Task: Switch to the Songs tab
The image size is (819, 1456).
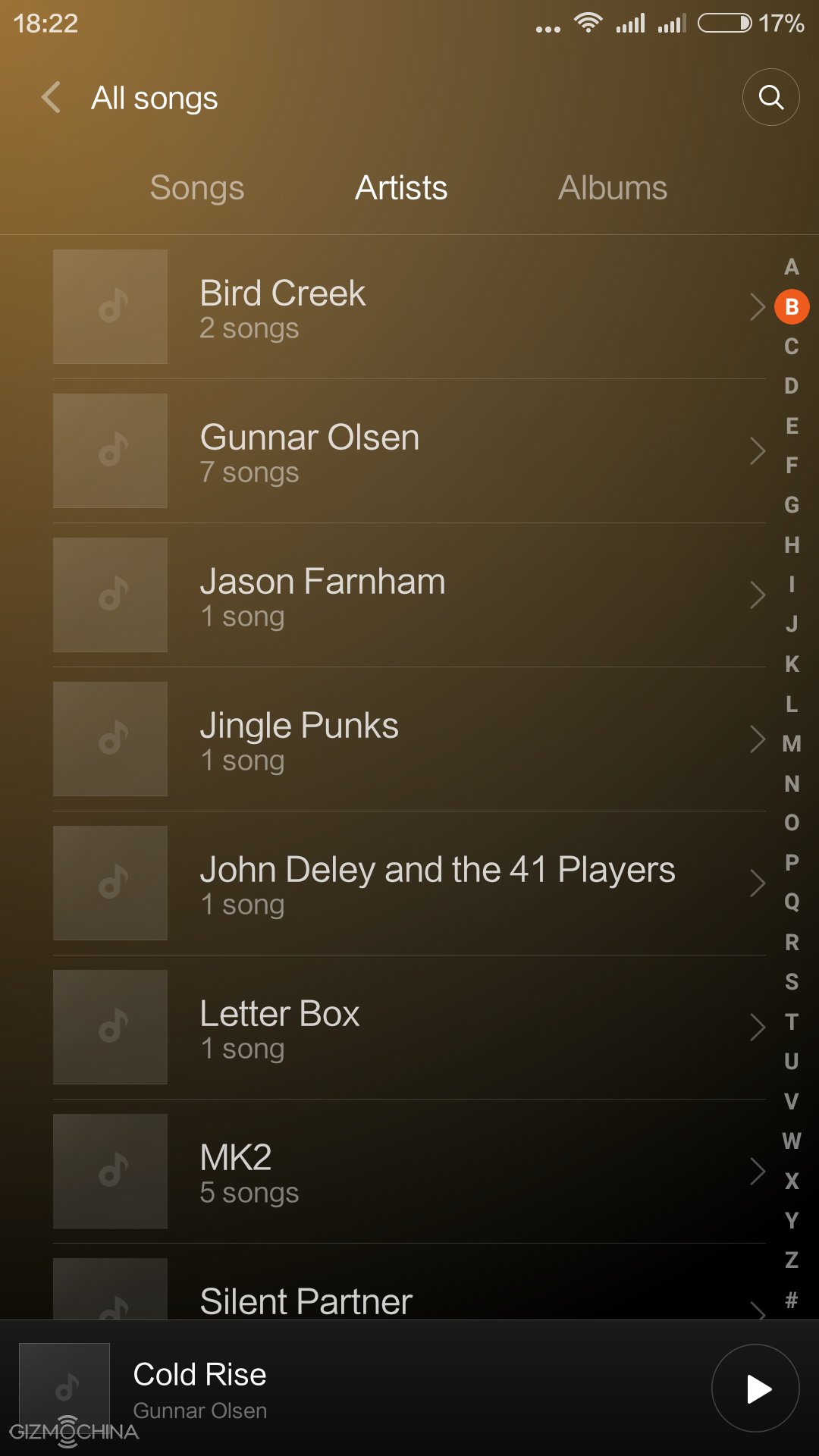Action: pyautogui.click(x=196, y=188)
